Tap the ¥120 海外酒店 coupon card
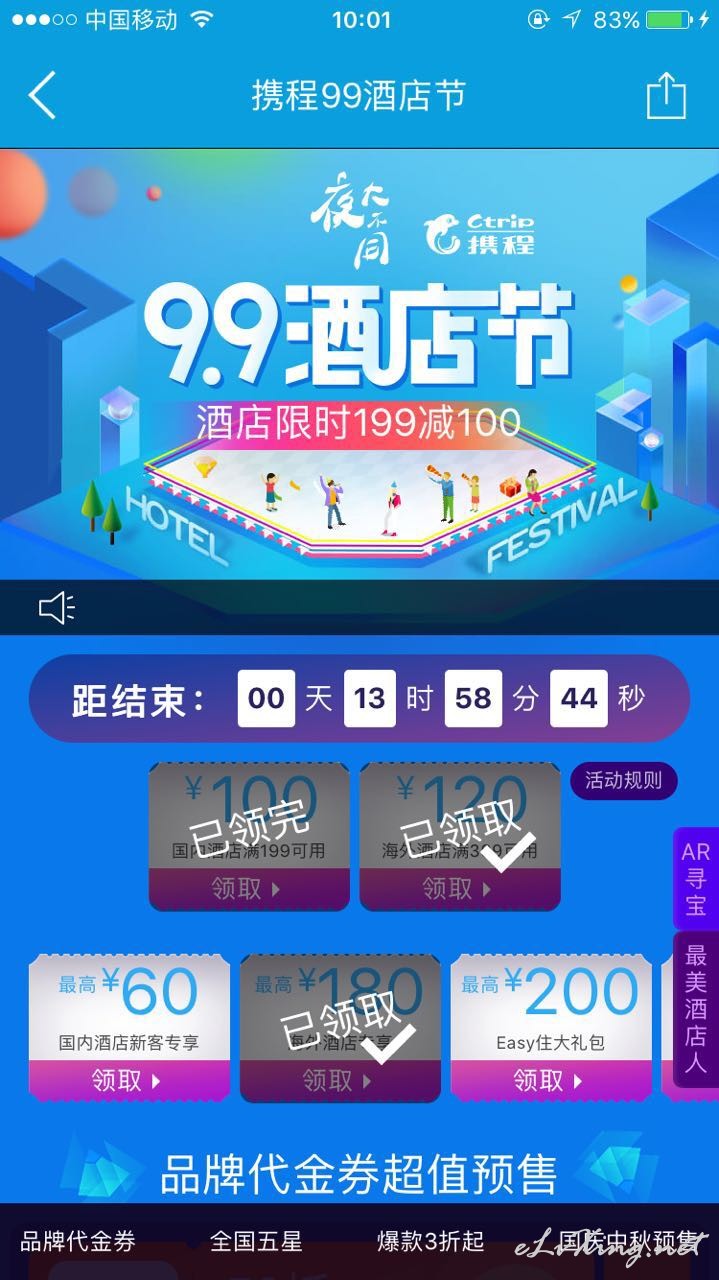719x1280 pixels. point(460,836)
